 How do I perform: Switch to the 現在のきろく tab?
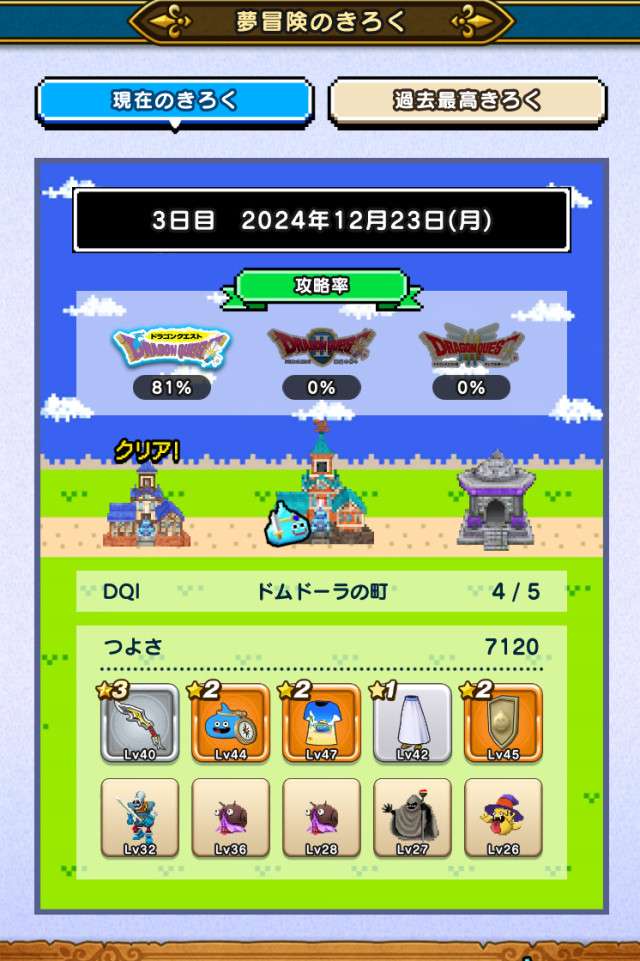coord(175,101)
